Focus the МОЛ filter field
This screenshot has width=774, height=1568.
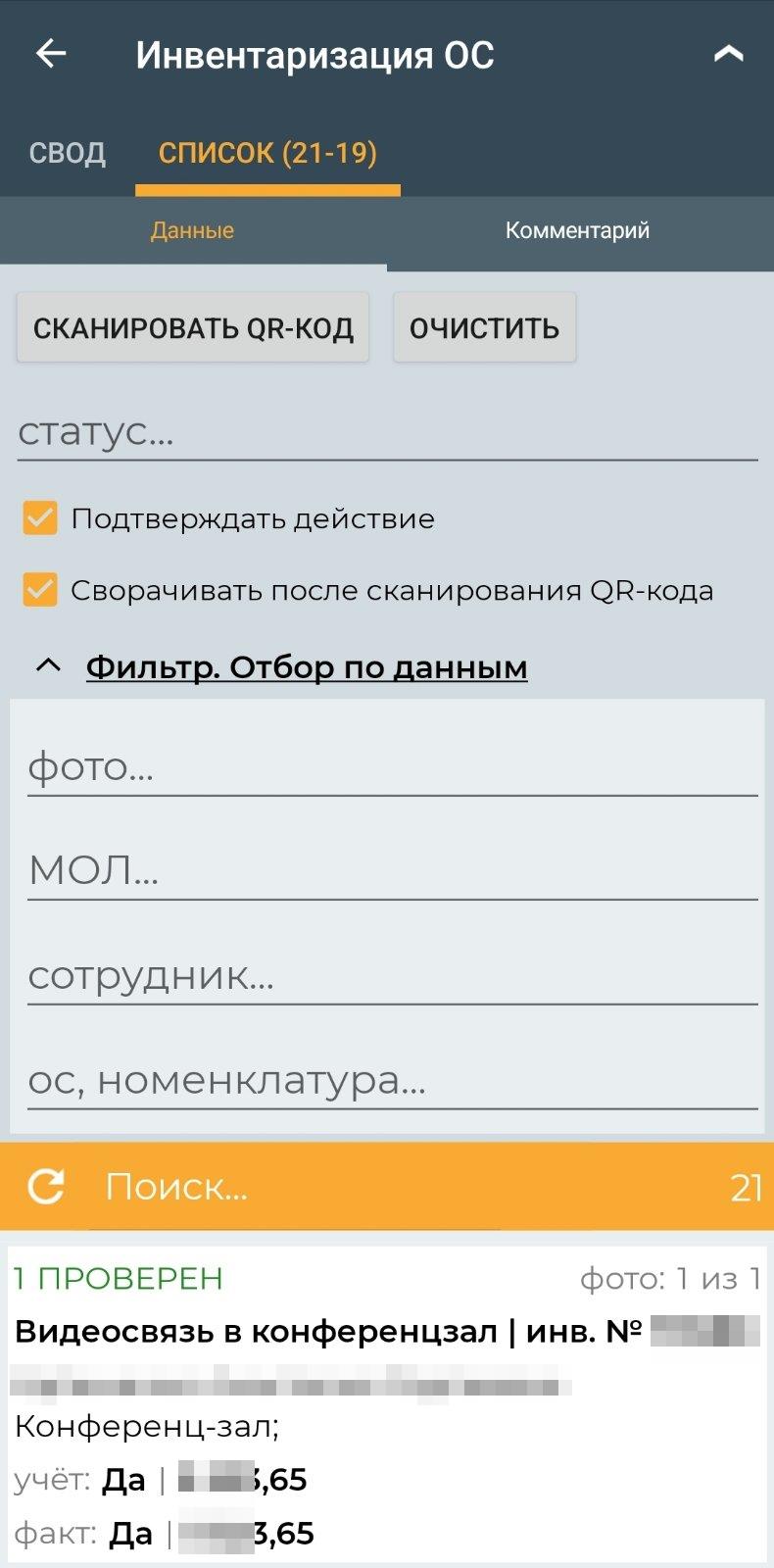tap(392, 870)
